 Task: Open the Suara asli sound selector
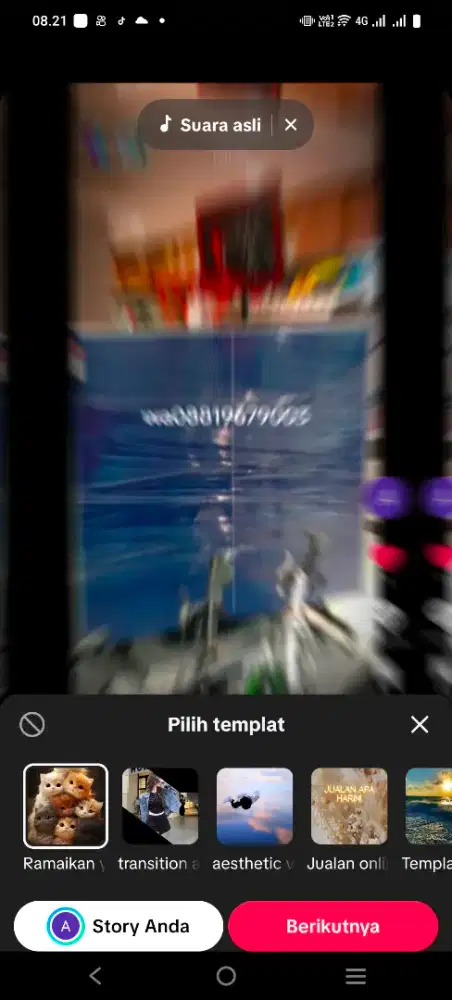tap(210, 125)
